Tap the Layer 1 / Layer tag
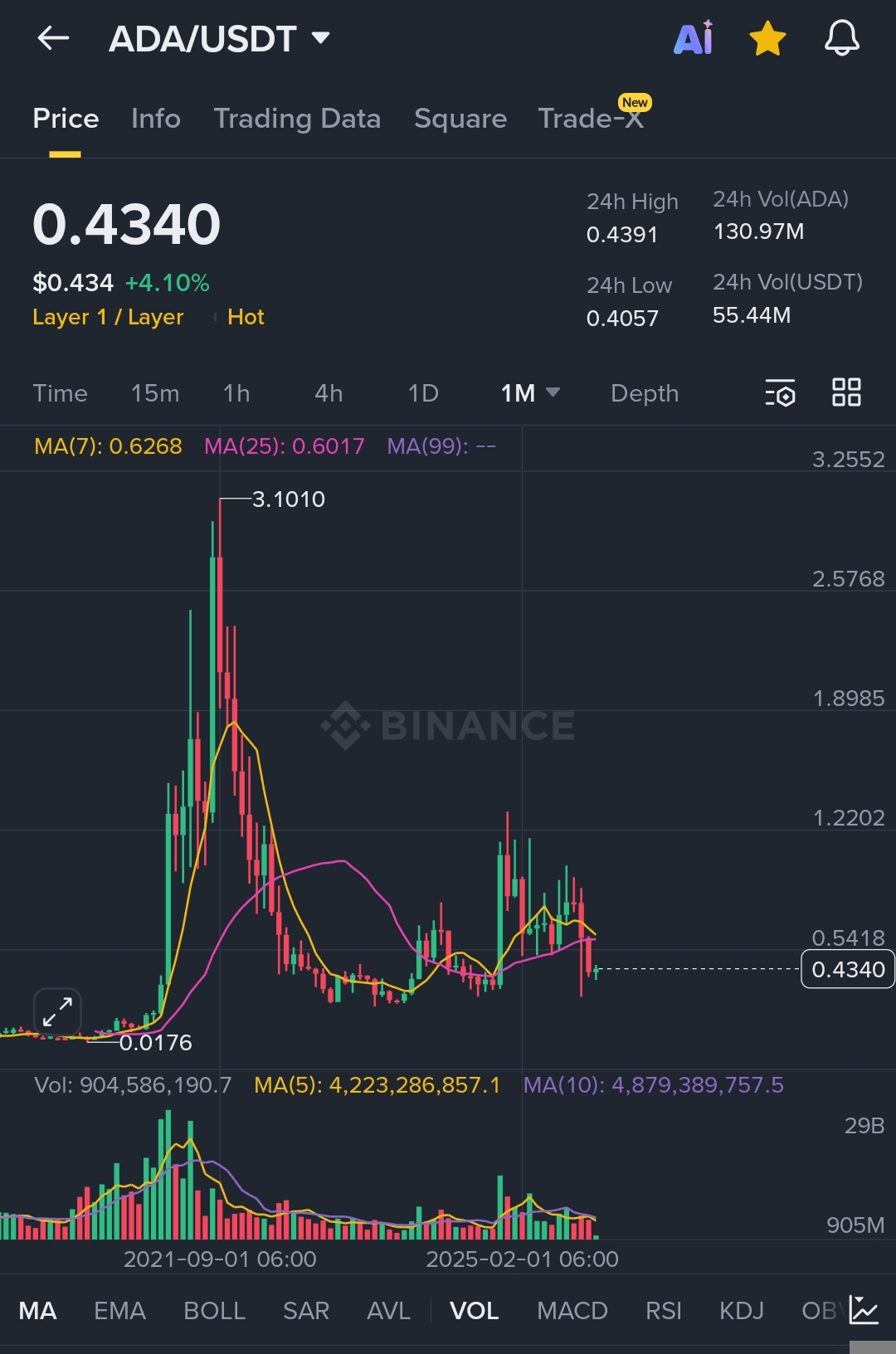896x1354 pixels. [108, 317]
